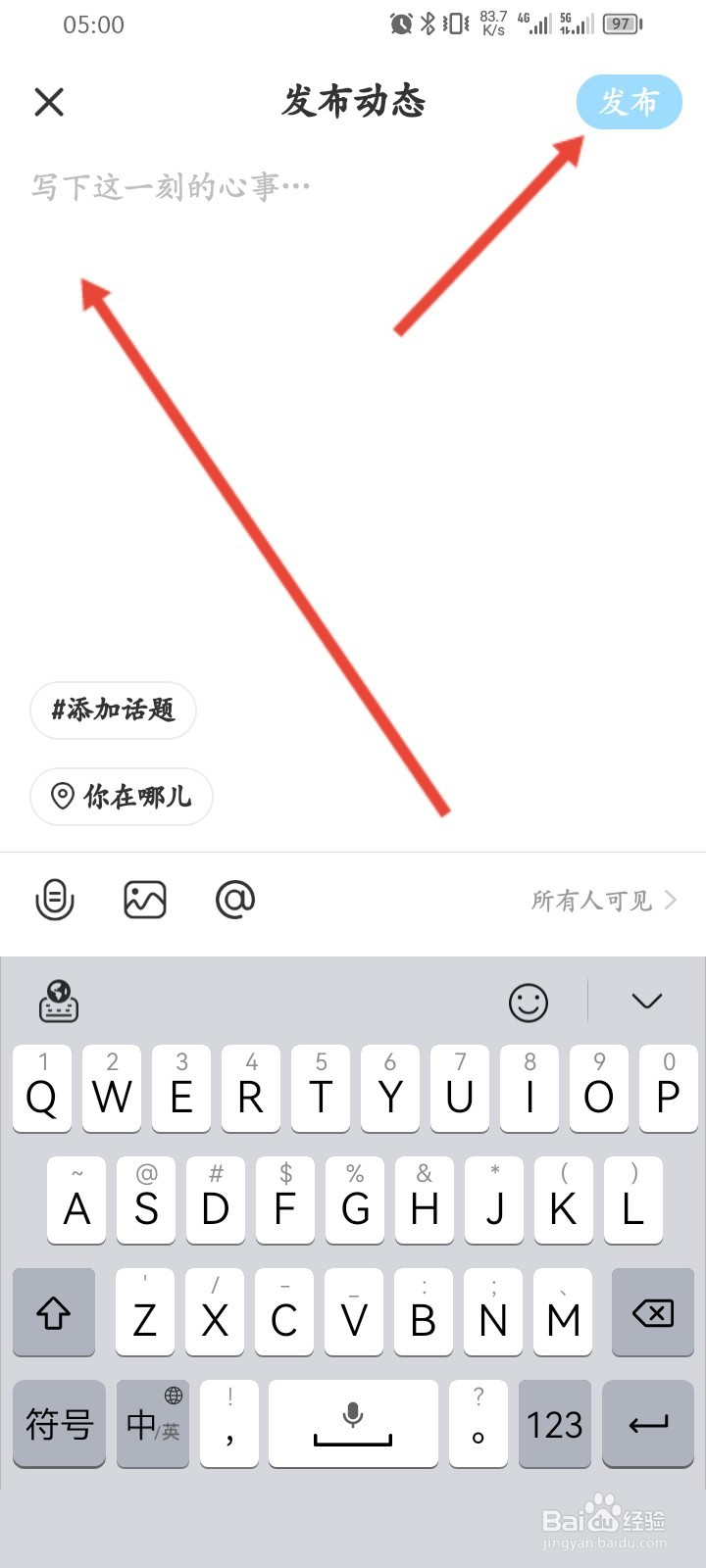Toggle the Shift key on the keyboard
Screen dimensions: 706x1568
(54, 1312)
